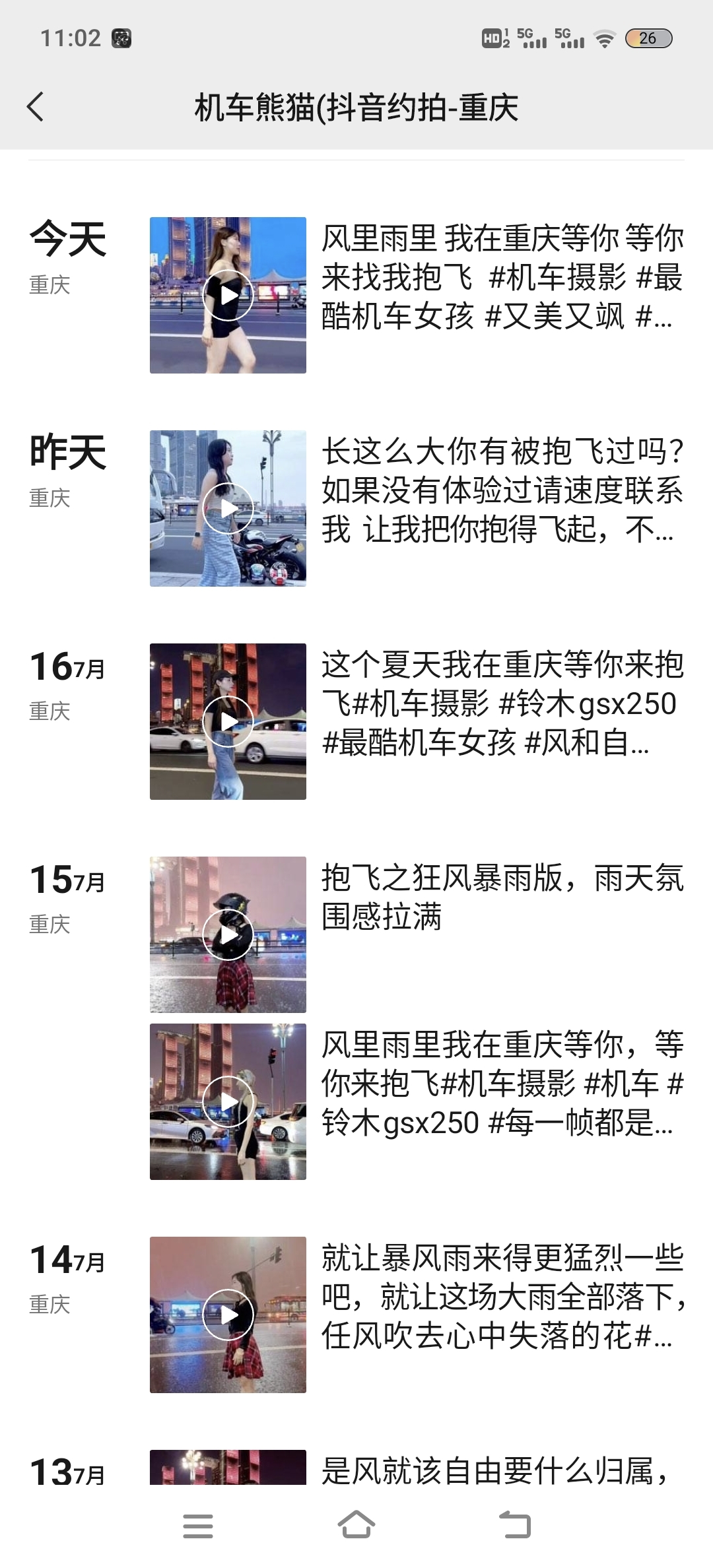Open the July 16 video 这个夏天我在重庆
The image size is (713, 1568).
(x=228, y=721)
